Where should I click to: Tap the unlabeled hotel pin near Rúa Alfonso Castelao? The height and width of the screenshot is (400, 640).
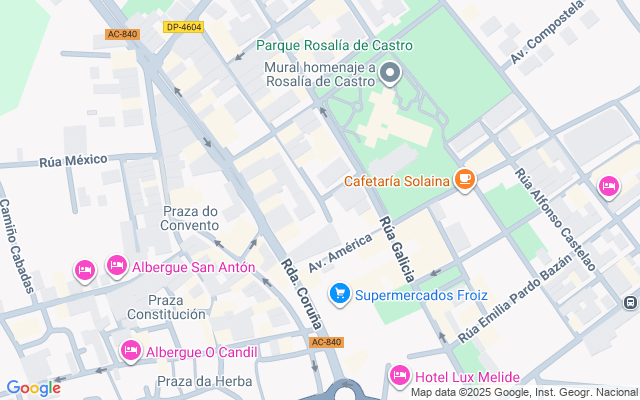point(608,186)
